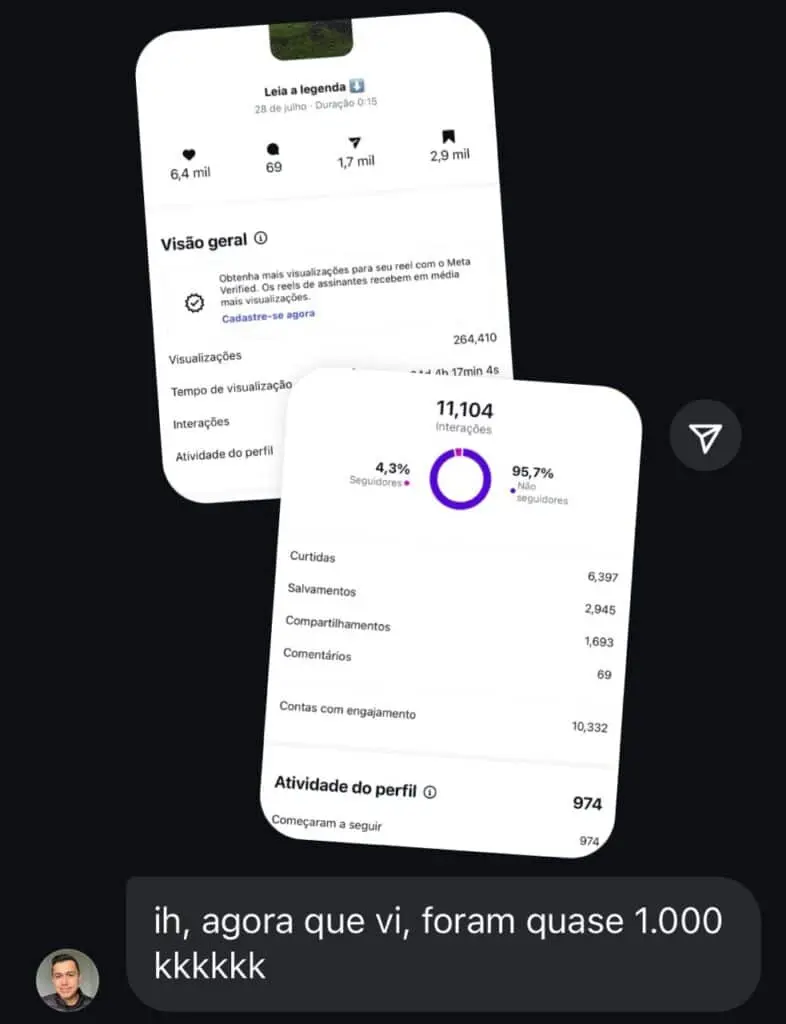786x1024 pixels.
Task: Forward the shared images with the paper plane icon
Action: tap(705, 436)
